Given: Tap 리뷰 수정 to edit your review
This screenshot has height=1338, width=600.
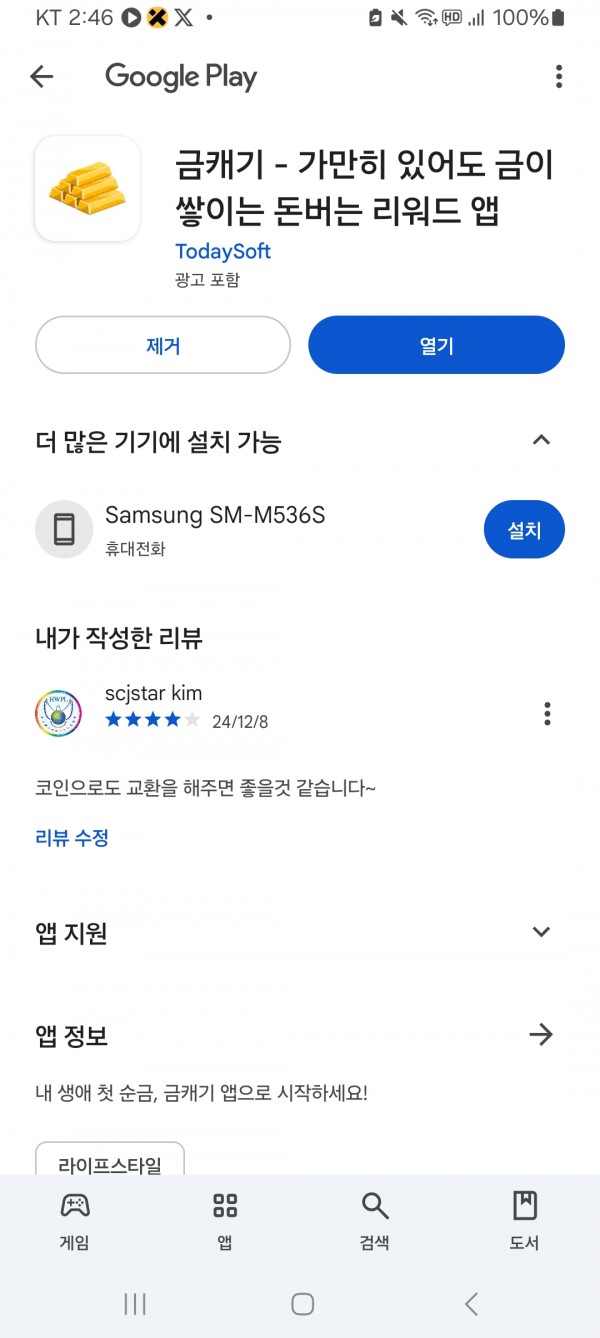Looking at the screenshot, I should click(x=72, y=838).
